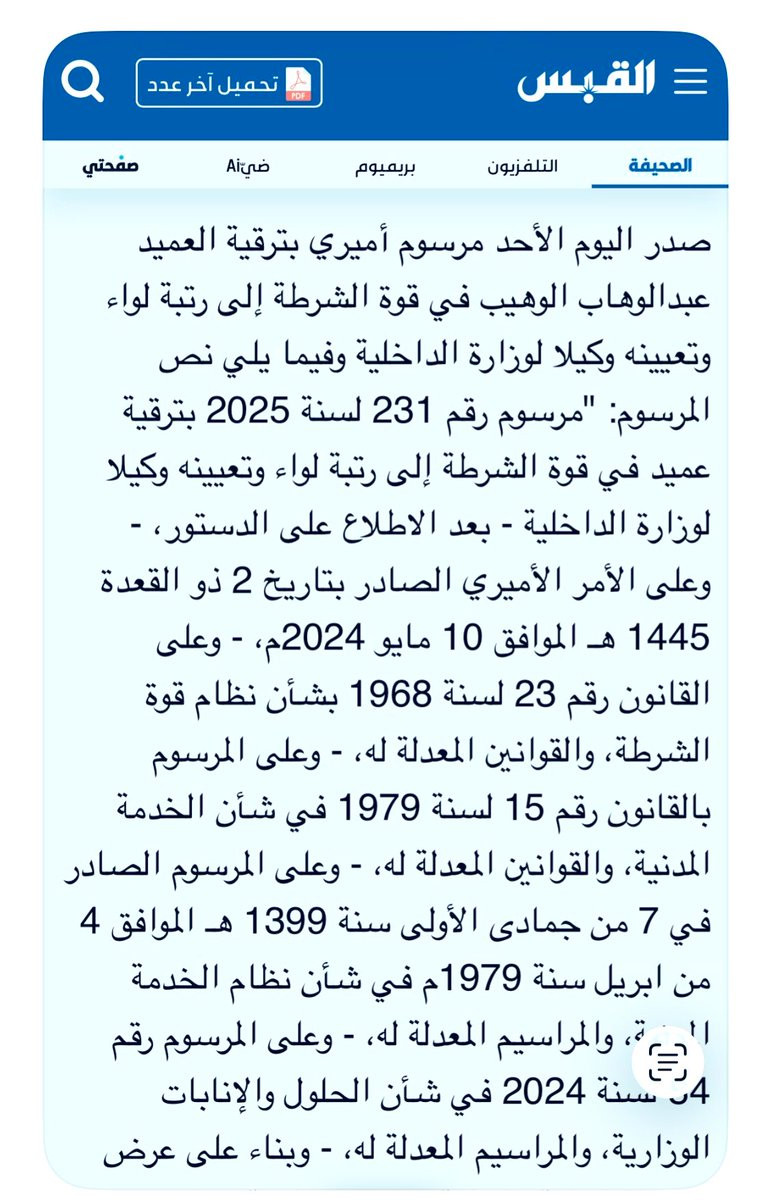Tap تحميل آخر عدد PDF button
Screen dimensions: 771x1200
(x=229, y=83)
